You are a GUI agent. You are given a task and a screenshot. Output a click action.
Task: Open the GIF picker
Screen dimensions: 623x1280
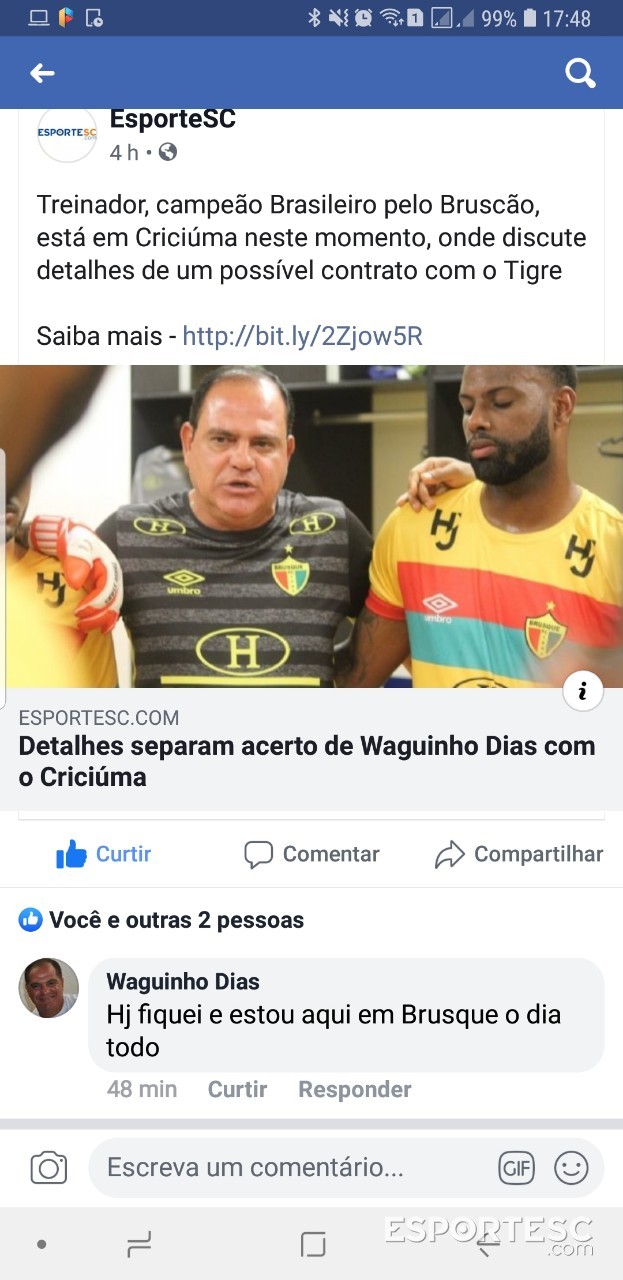click(516, 1167)
